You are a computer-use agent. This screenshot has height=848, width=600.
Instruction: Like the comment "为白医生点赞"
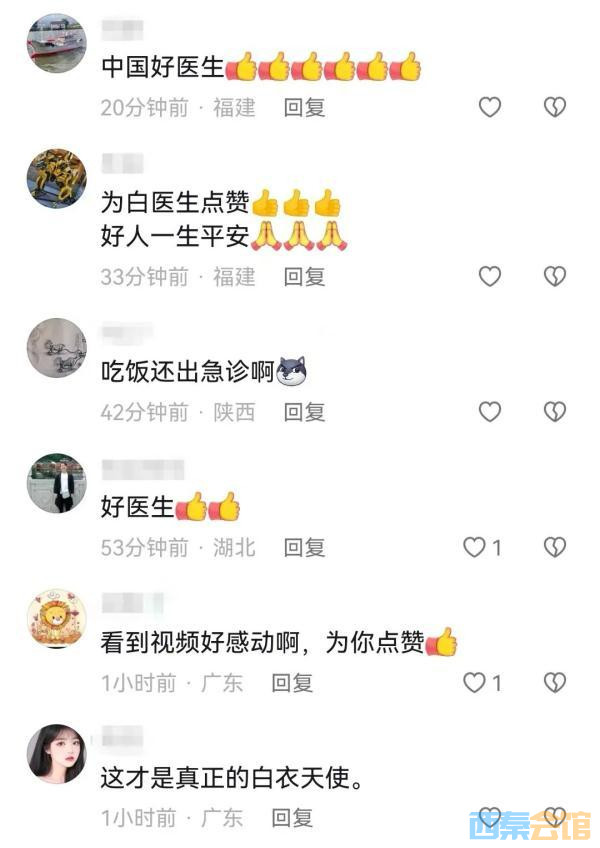tap(489, 277)
